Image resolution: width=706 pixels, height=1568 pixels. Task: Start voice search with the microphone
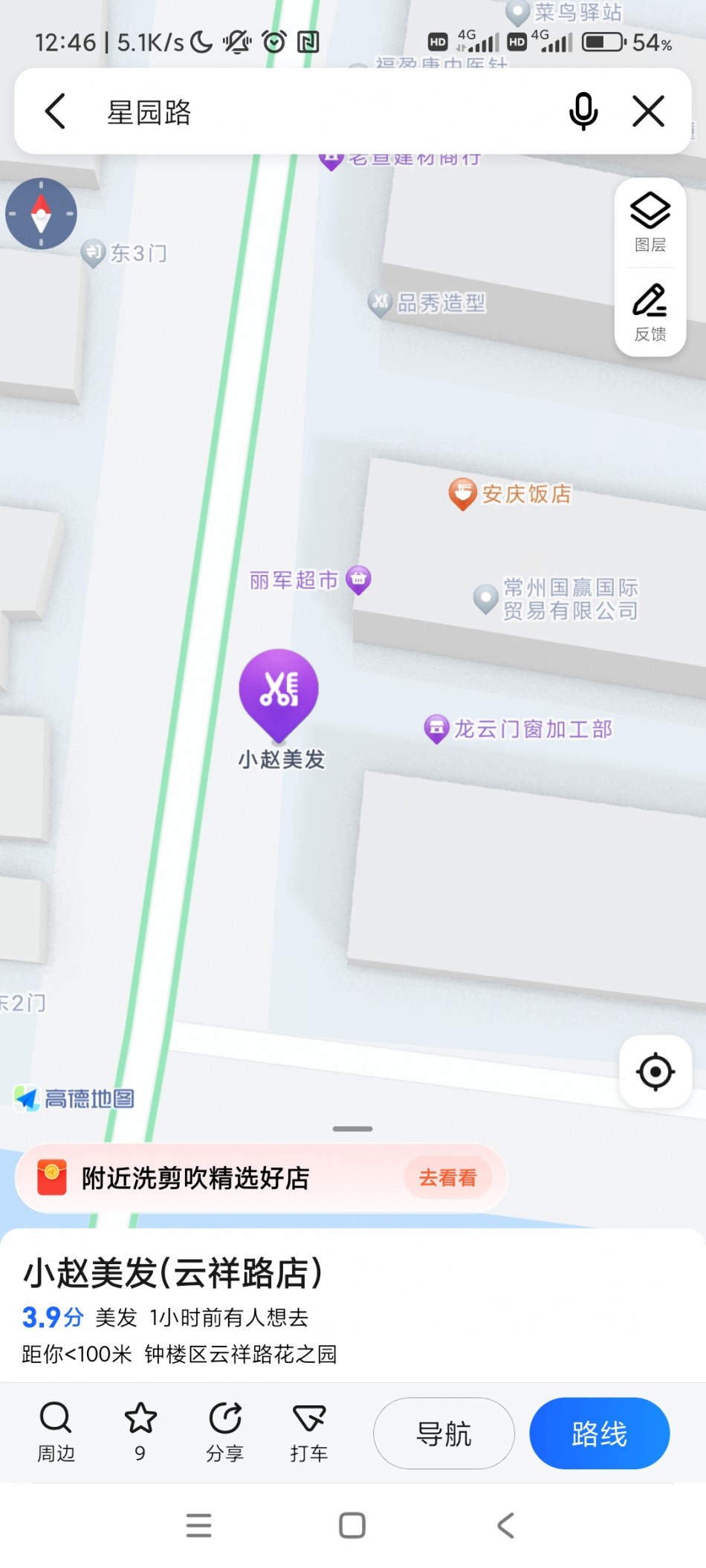click(583, 112)
